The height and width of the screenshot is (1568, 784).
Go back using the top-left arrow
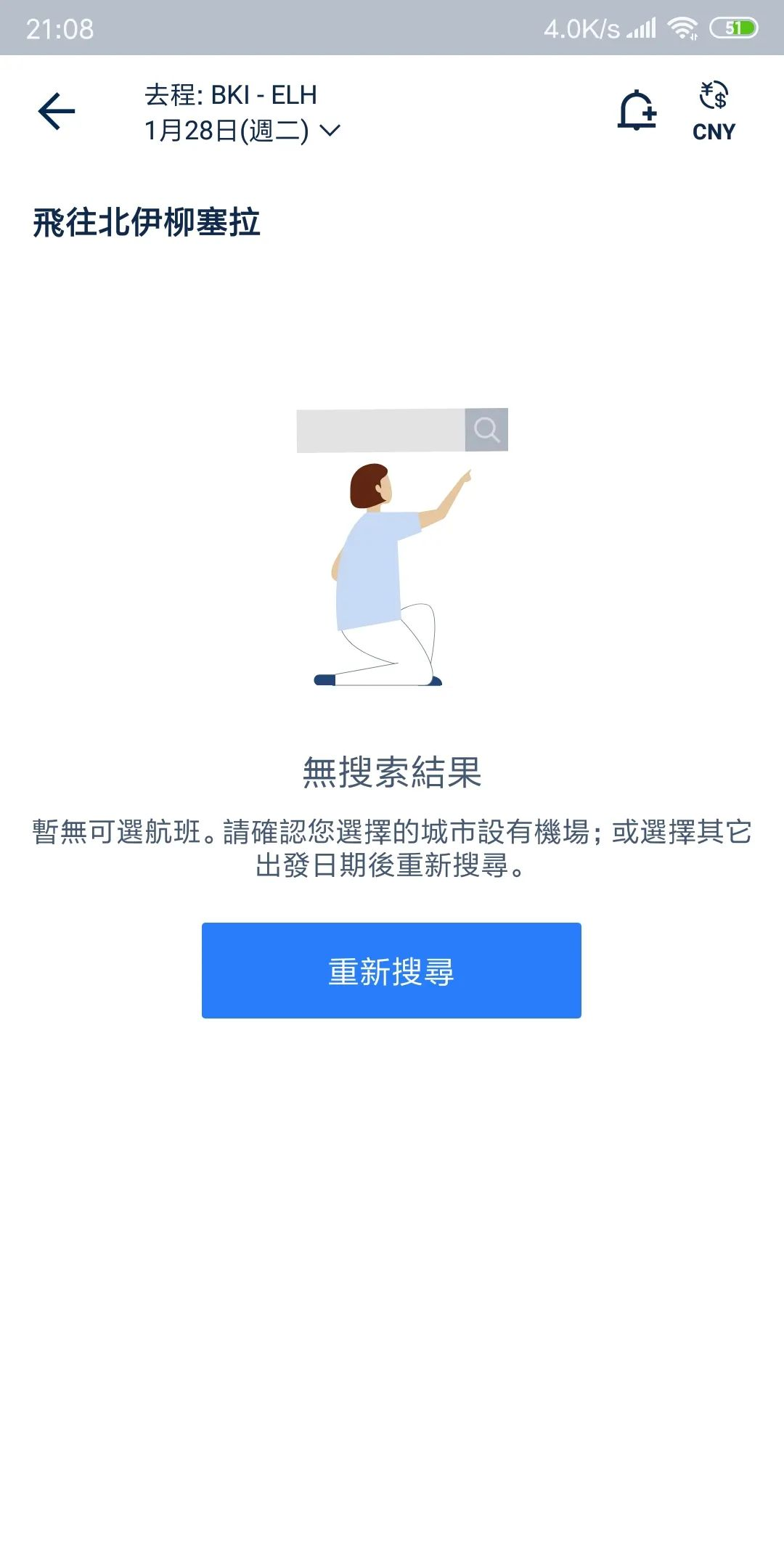click(x=57, y=111)
